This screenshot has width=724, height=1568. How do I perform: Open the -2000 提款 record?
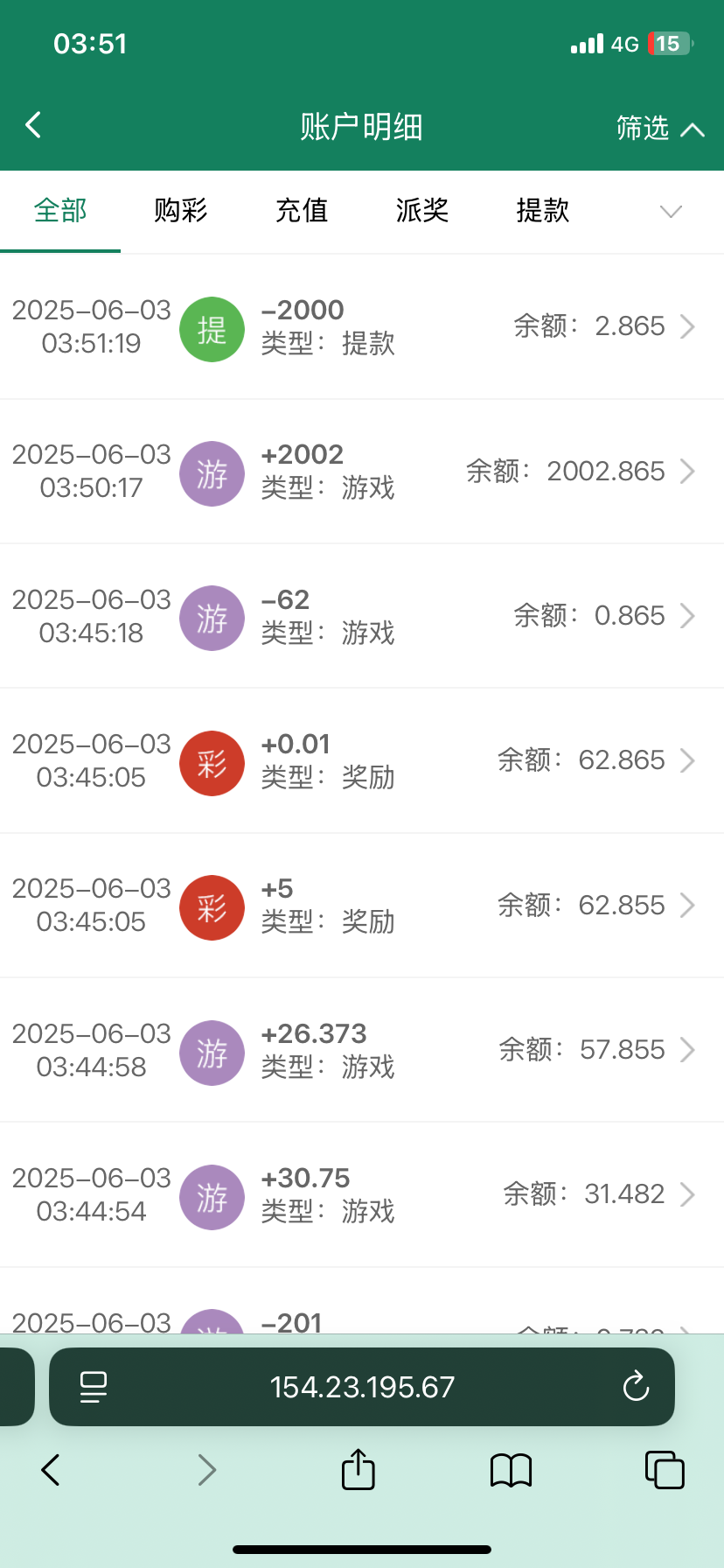pos(362,326)
